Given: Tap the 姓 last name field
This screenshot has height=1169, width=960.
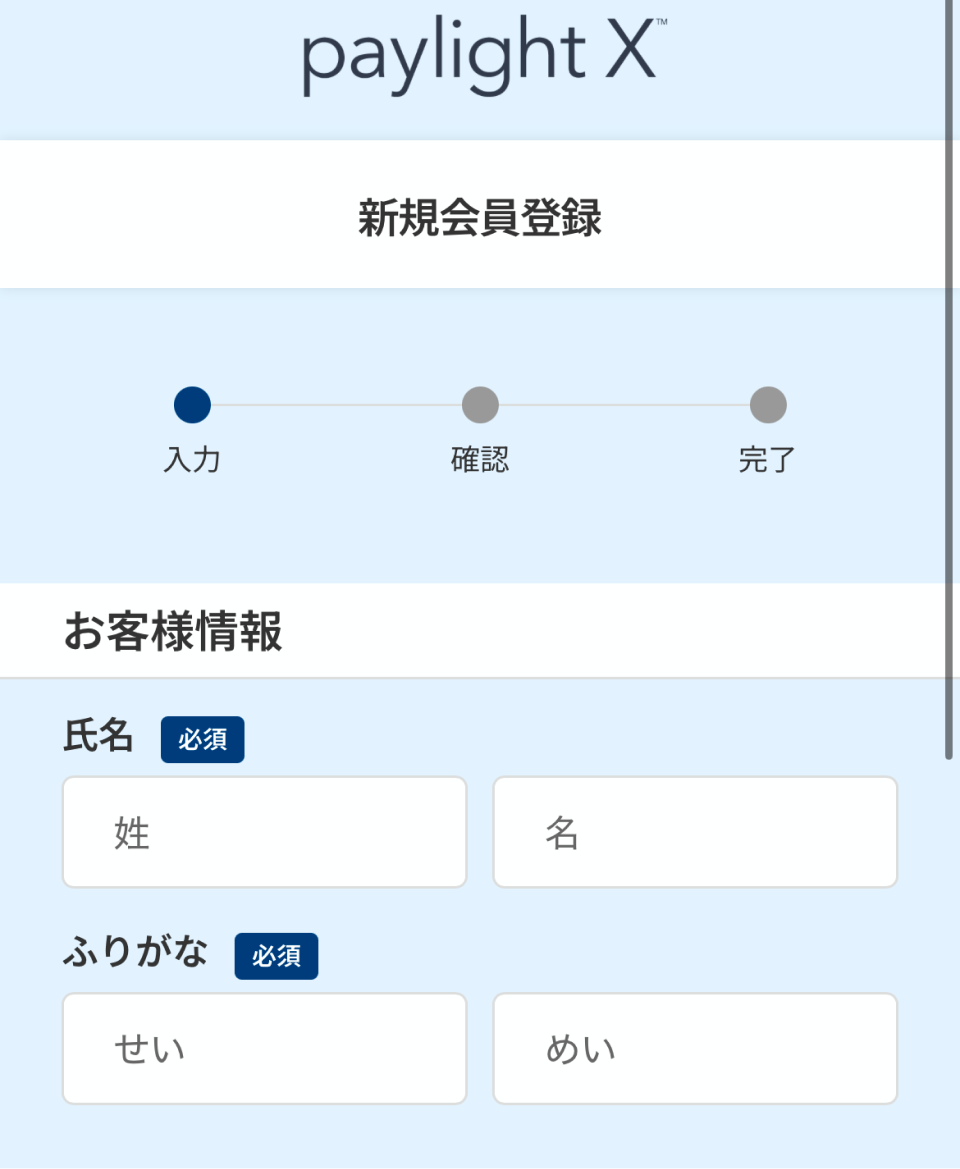Looking at the screenshot, I should click(264, 832).
